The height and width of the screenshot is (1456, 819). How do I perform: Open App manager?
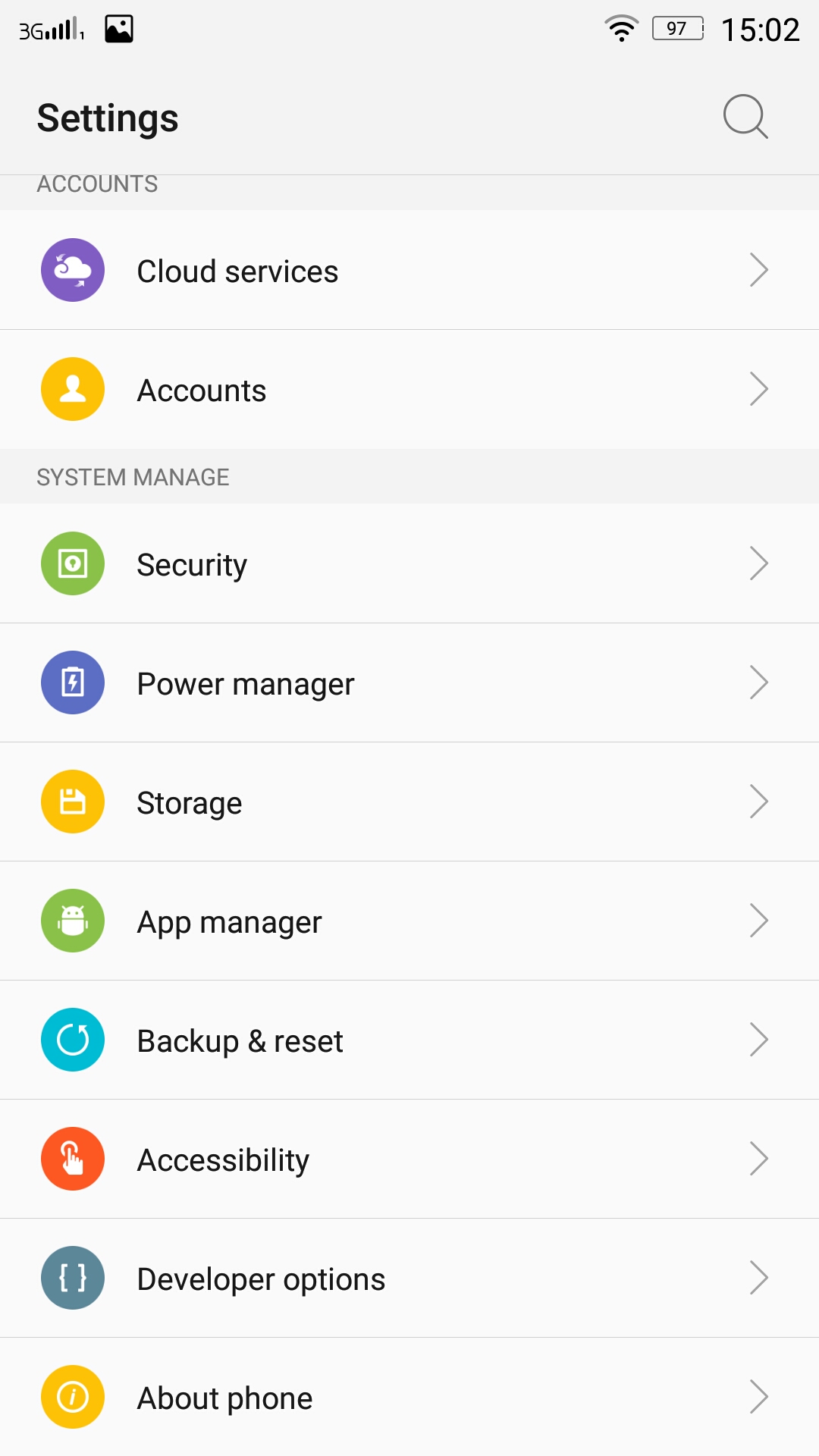pyautogui.click(x=409, y=921)
